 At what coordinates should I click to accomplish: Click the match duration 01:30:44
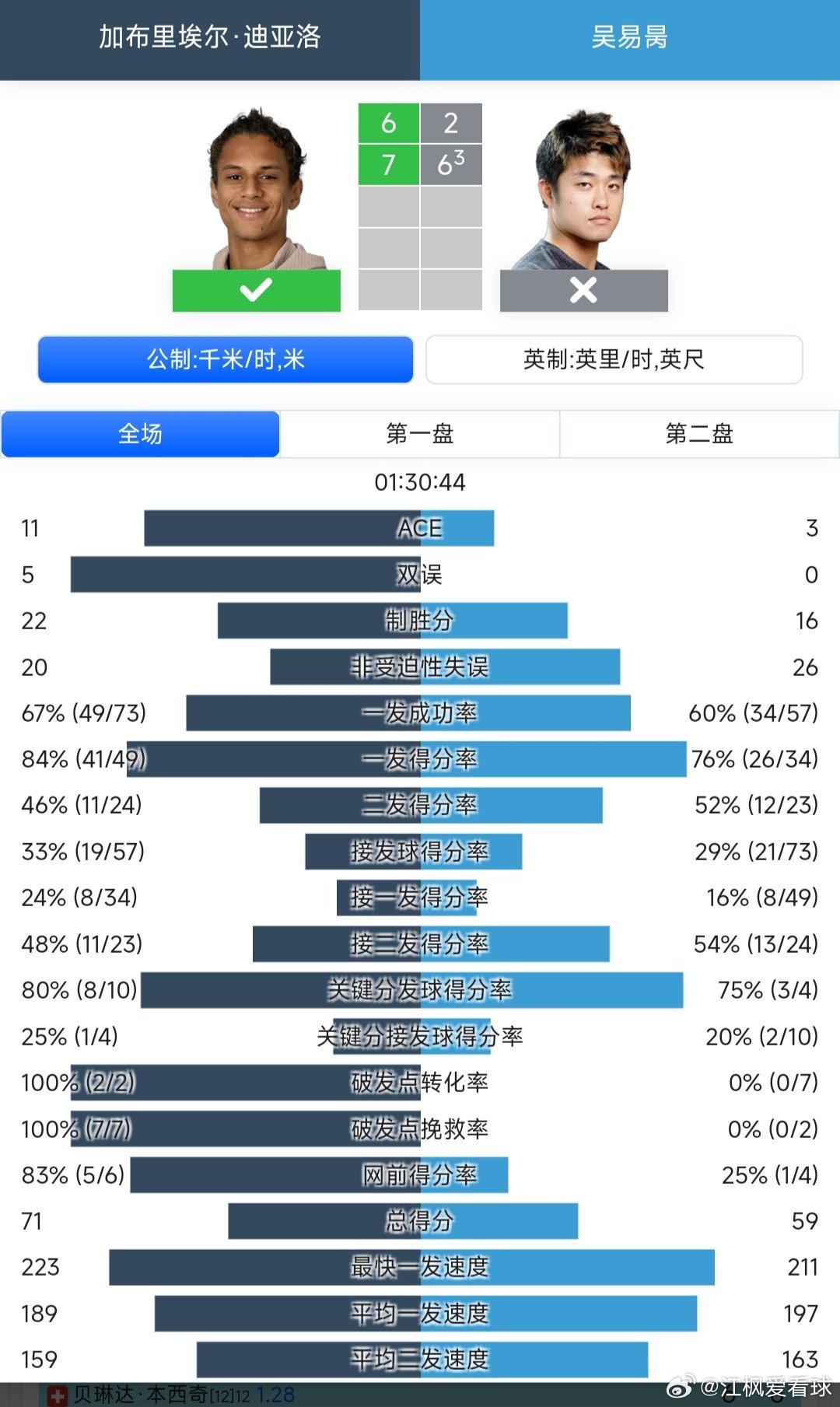(420, 482)
